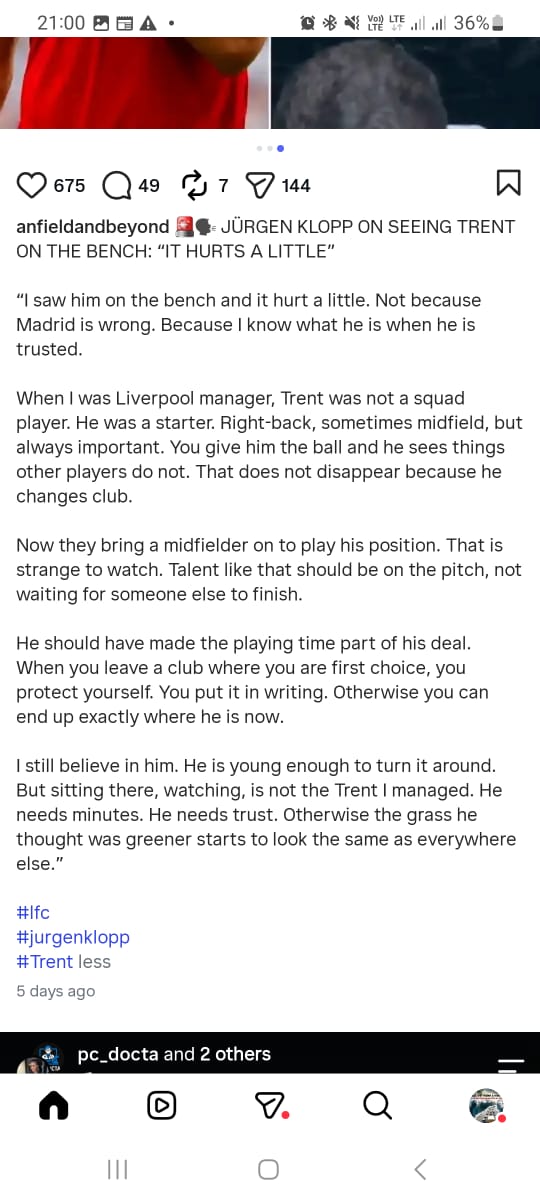The height and width of the screenshot is (1200, 540).
Task: Repost the anfieldandbeyond post
Action: (x=192, y=185)
